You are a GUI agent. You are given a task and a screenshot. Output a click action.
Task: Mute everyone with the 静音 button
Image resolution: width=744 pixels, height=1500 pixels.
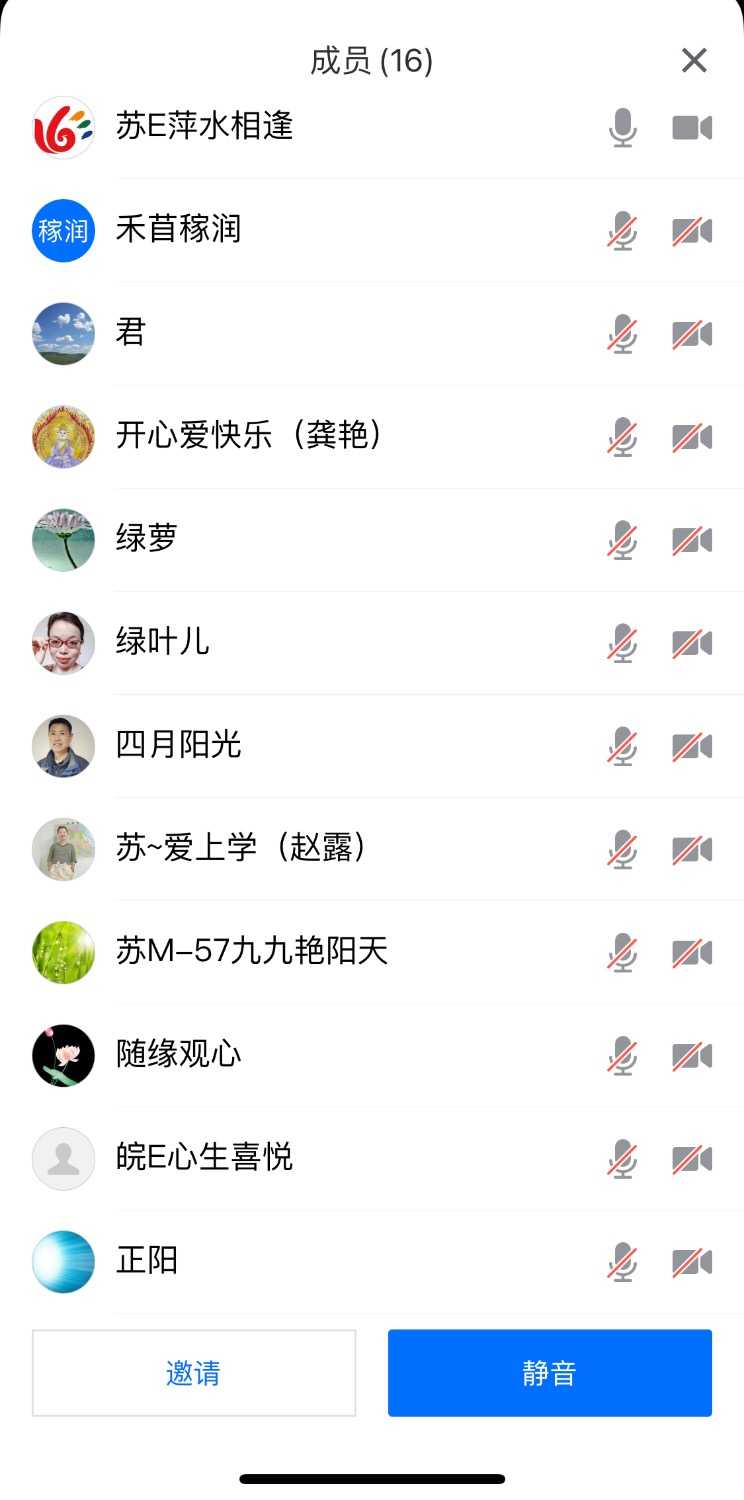point(549,1373)
